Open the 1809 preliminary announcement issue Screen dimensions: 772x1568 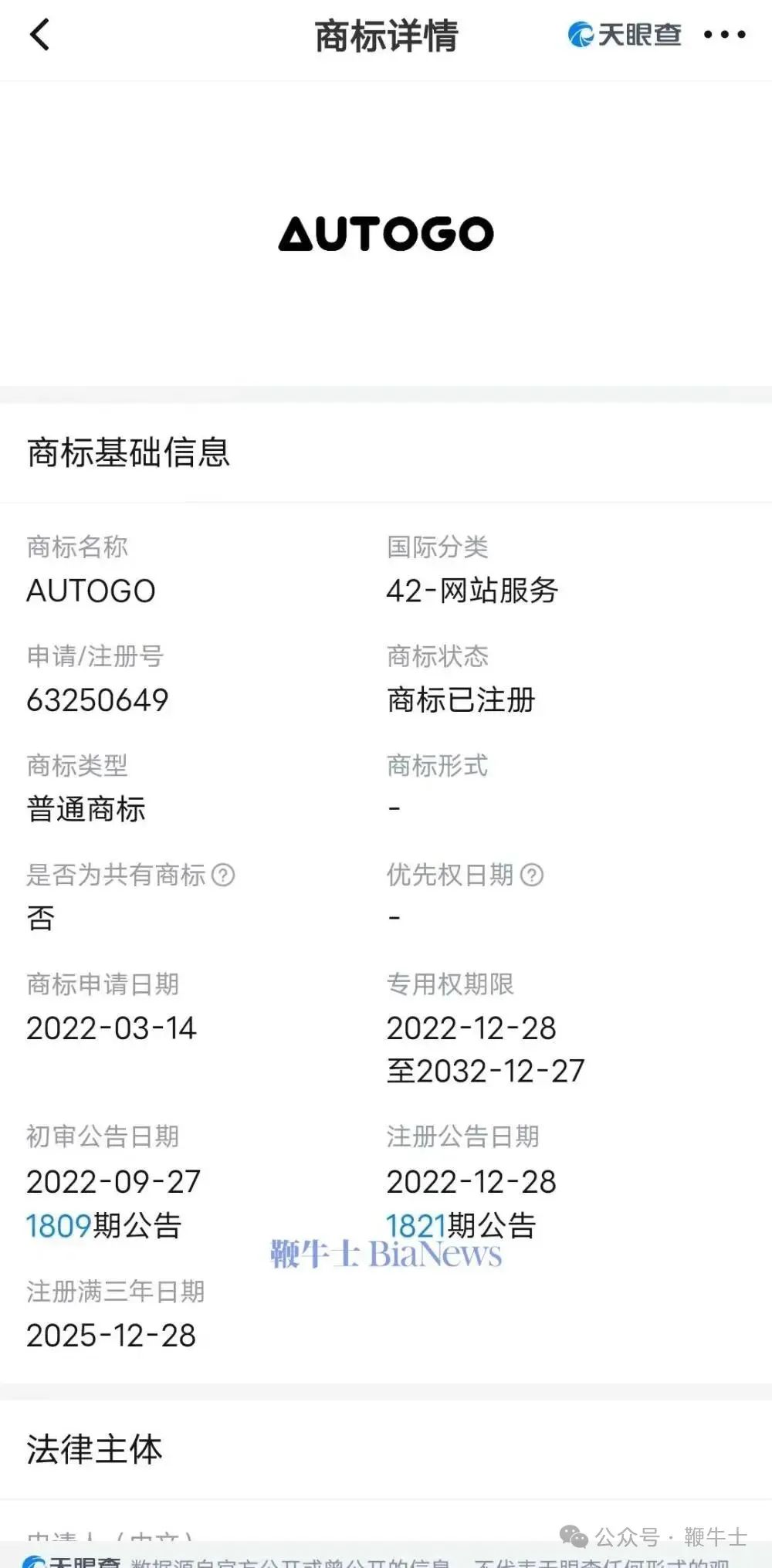pos(59,1225)
